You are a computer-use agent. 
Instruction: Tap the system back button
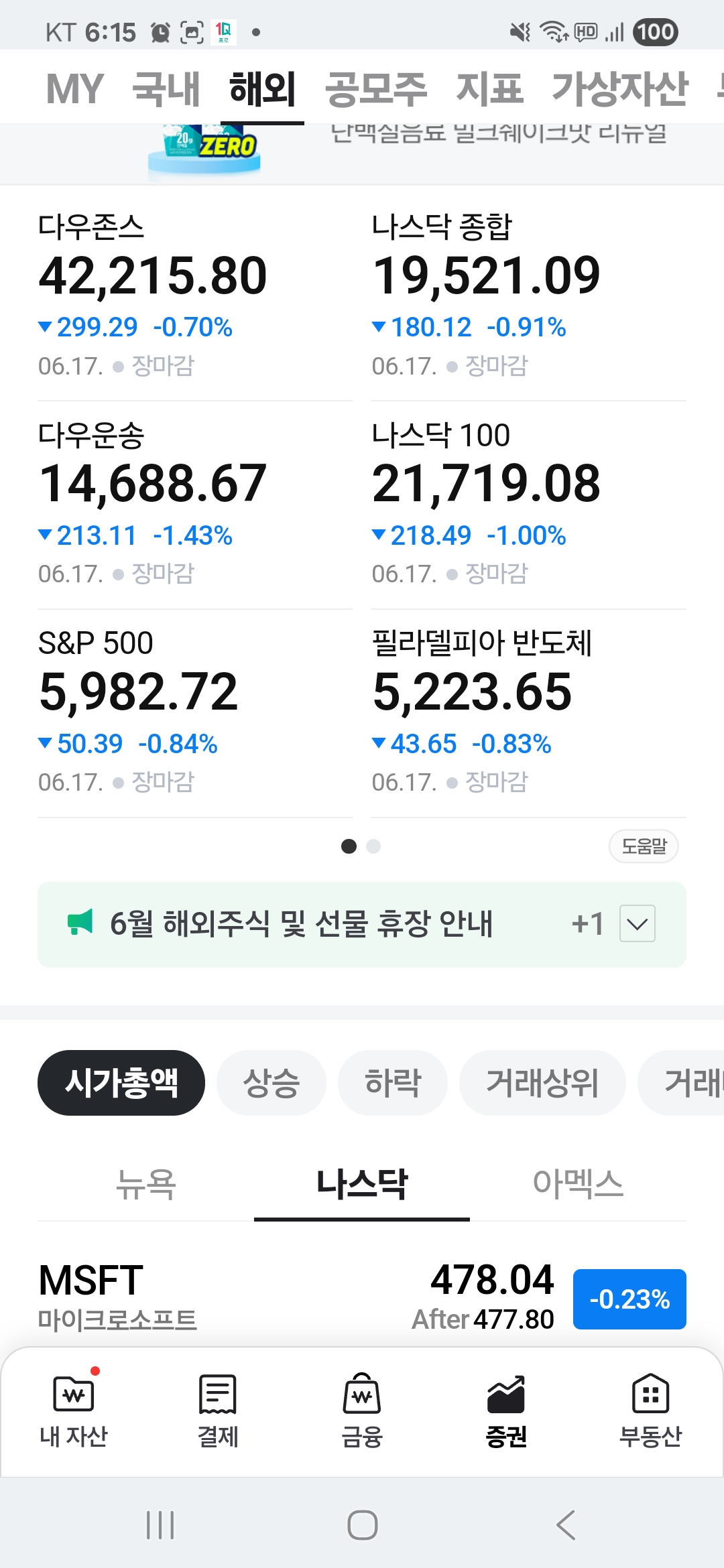tap(566, 1525)
